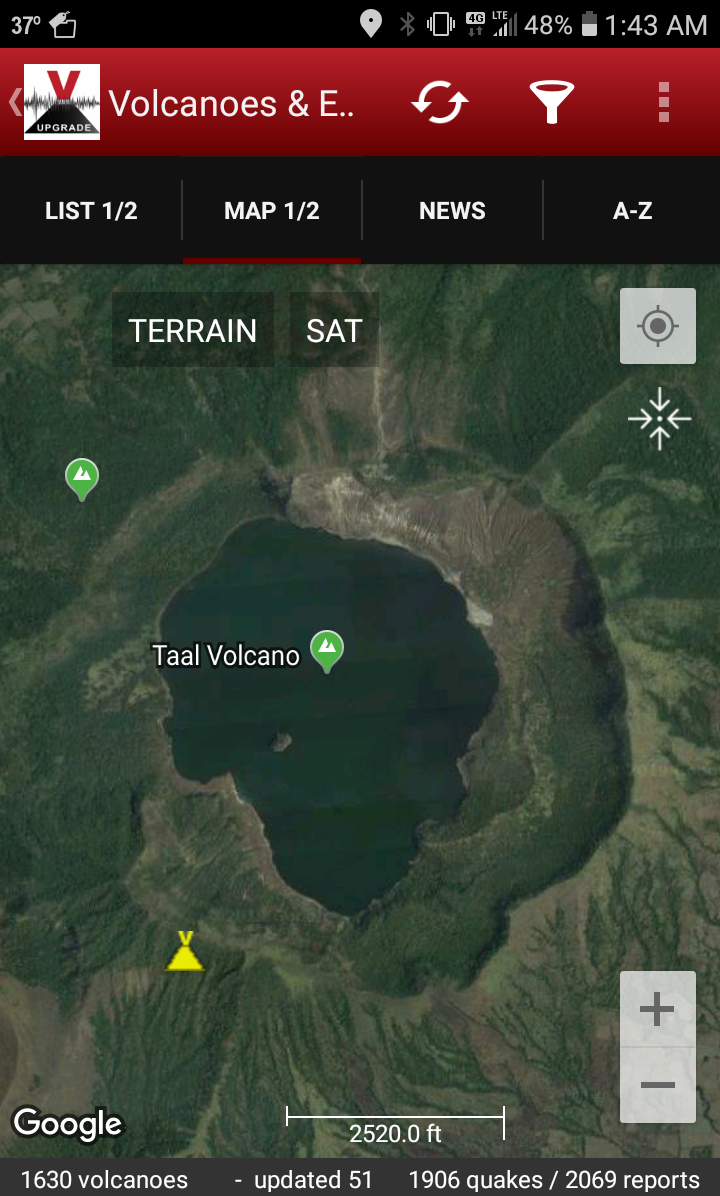The width and height of the screenshot is (720, 1196).
Task: Refresh the volcano and quake data
Action: [440, 102]
